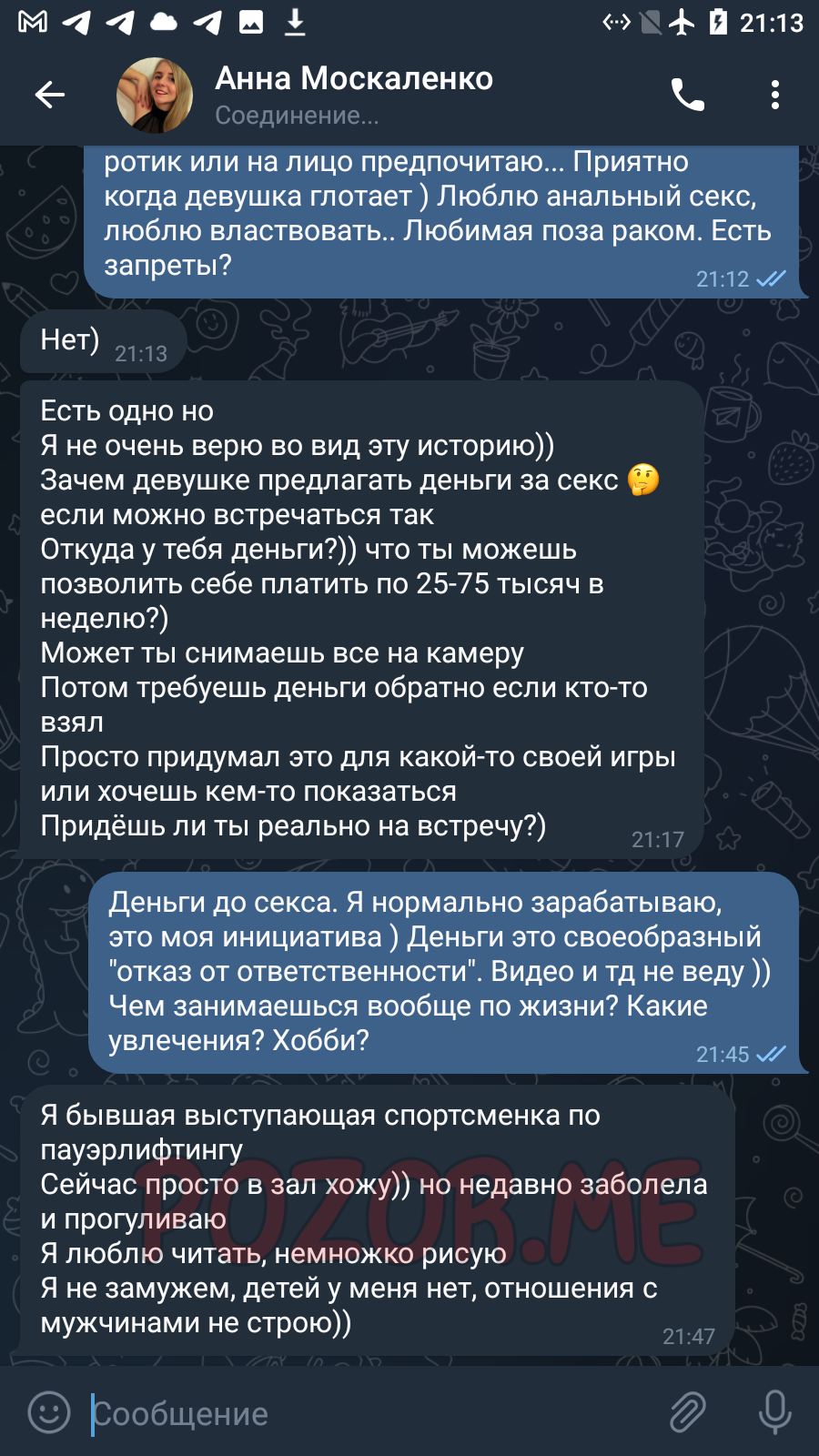Attach a file with the paperclip
This screenshot has width=819, height=1456.
(687, 1412)
